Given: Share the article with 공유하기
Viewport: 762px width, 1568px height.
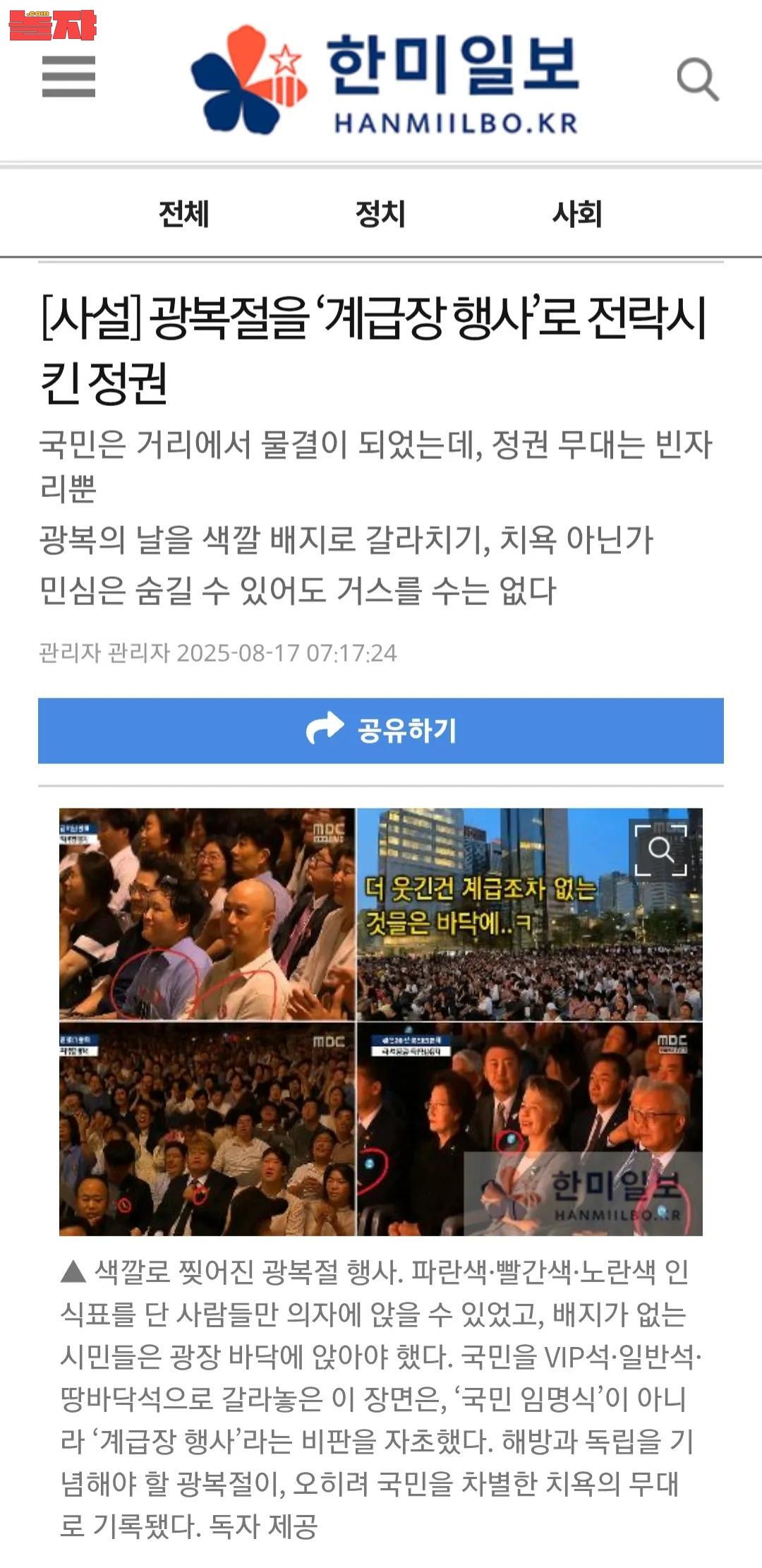Looking at the screenshot, I should 381,730.
